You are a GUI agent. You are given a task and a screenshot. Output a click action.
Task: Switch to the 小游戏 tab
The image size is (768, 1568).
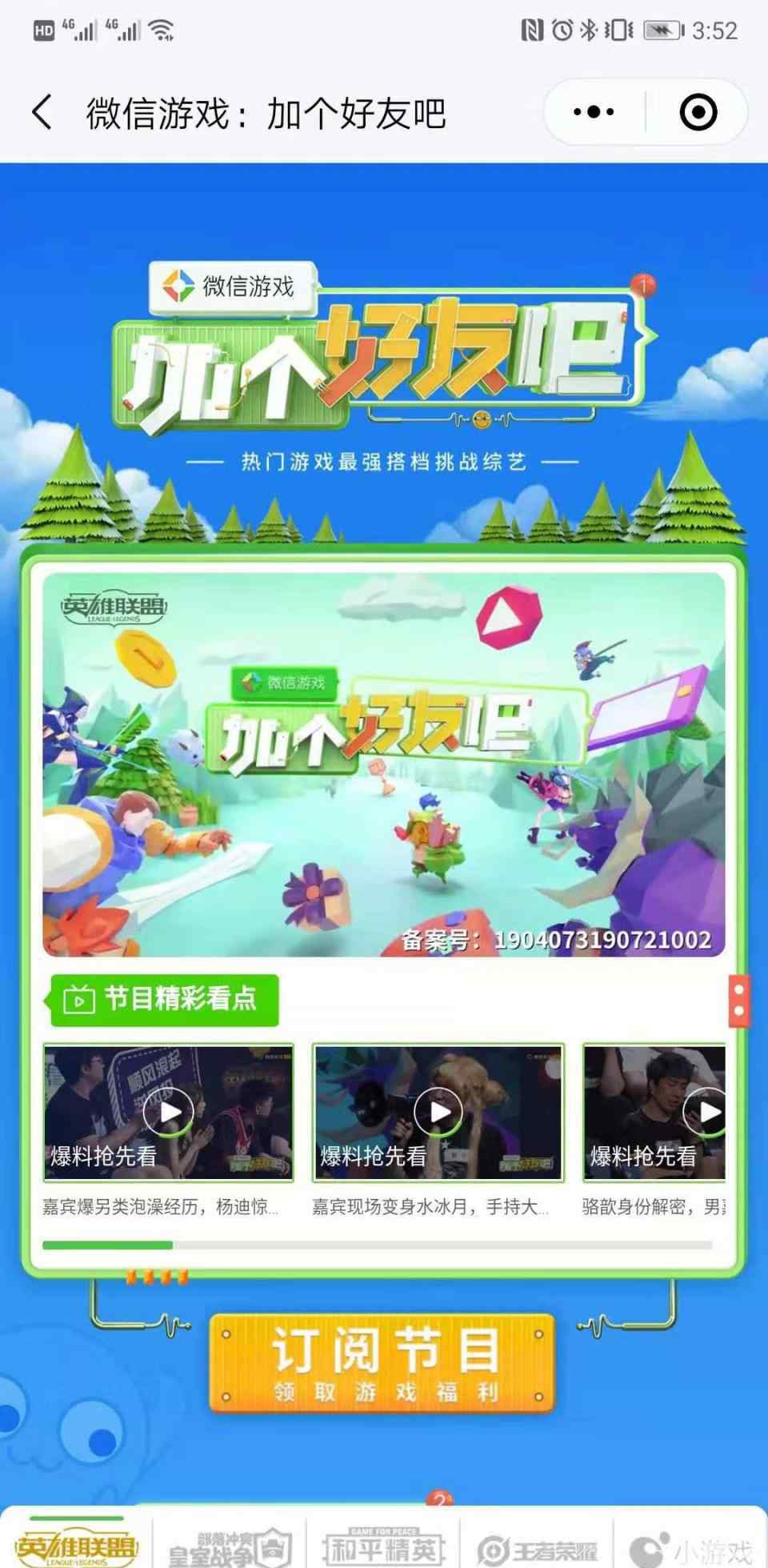(x=691, y=1549)
